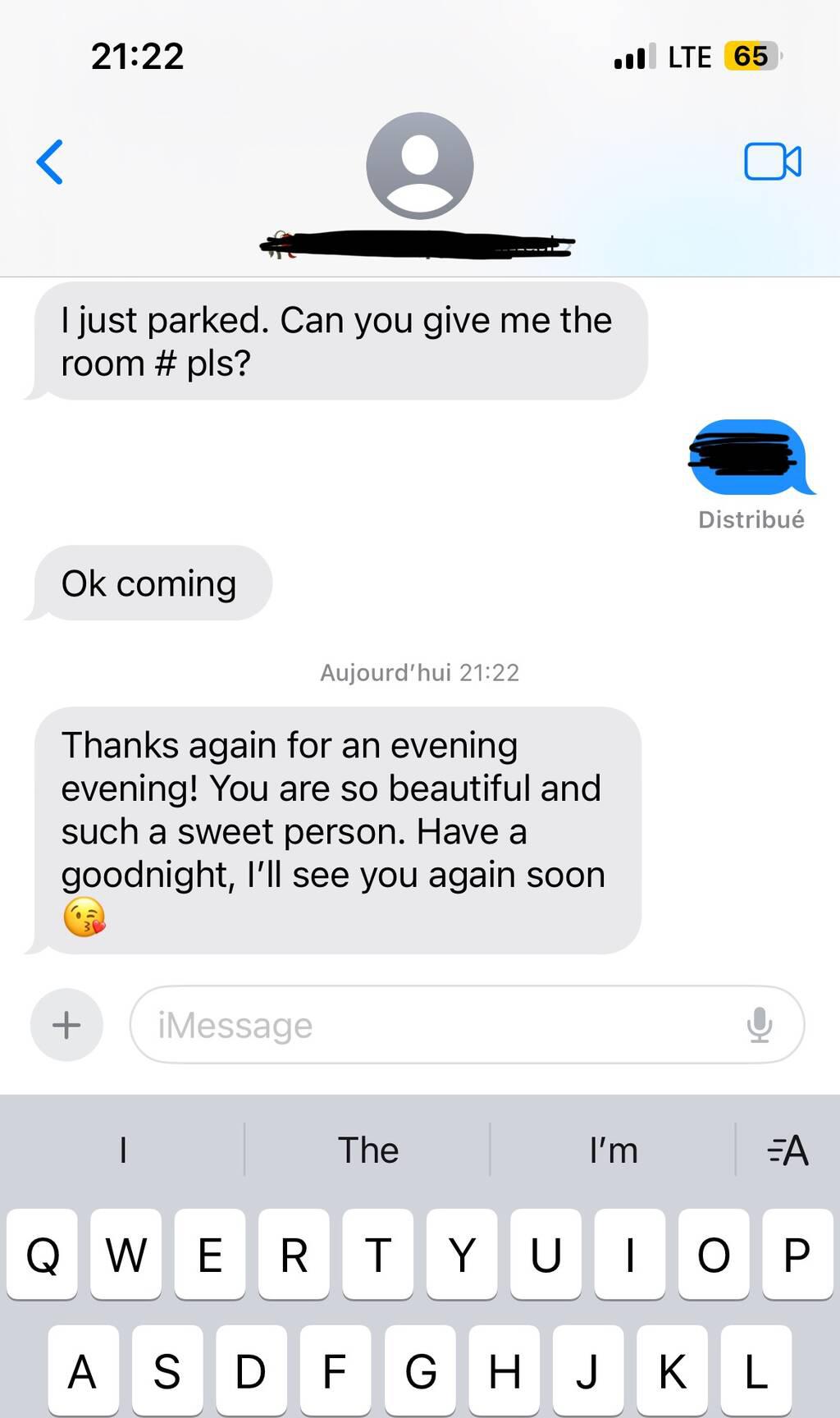Start a FaceTime video call

[x=772, y=162]
